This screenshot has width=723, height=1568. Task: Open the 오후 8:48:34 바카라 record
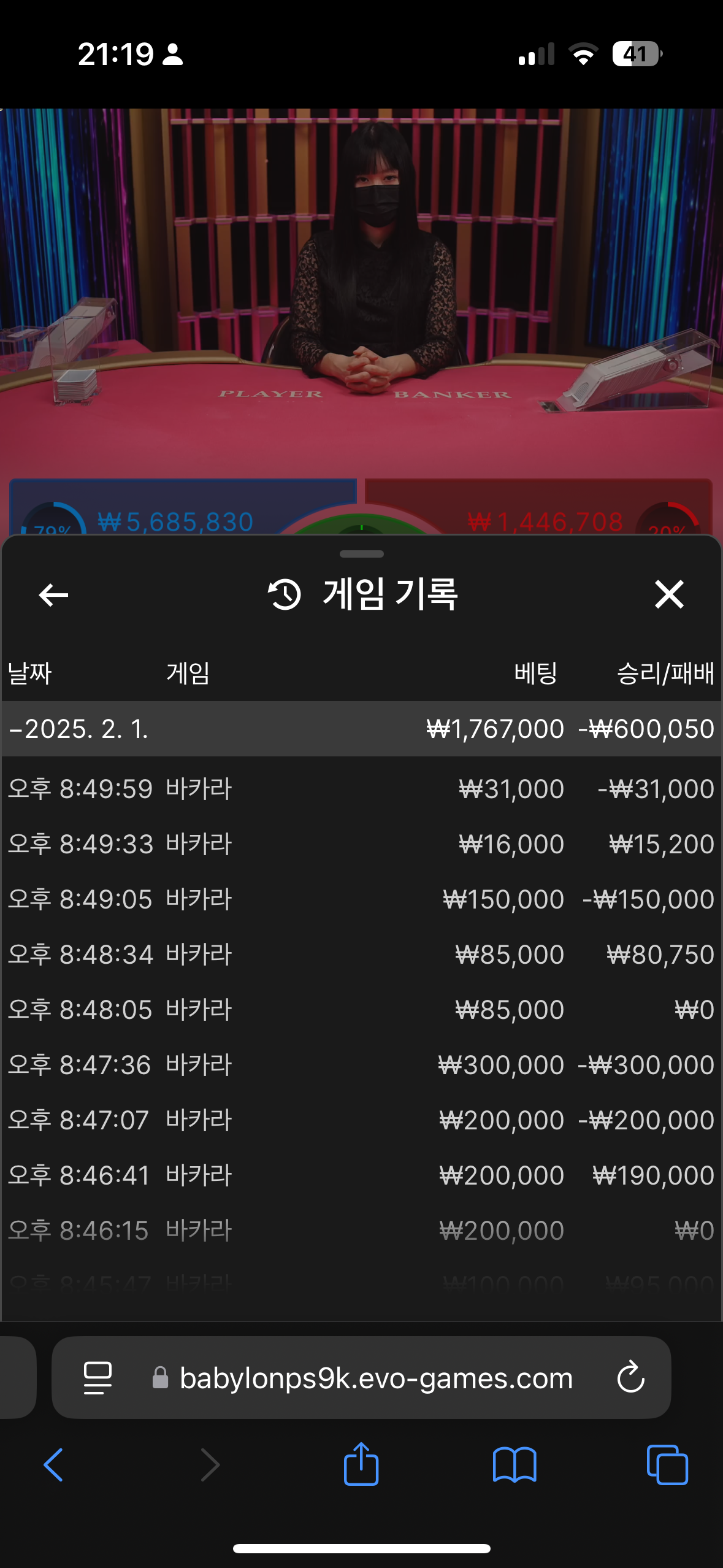(361, 954)
